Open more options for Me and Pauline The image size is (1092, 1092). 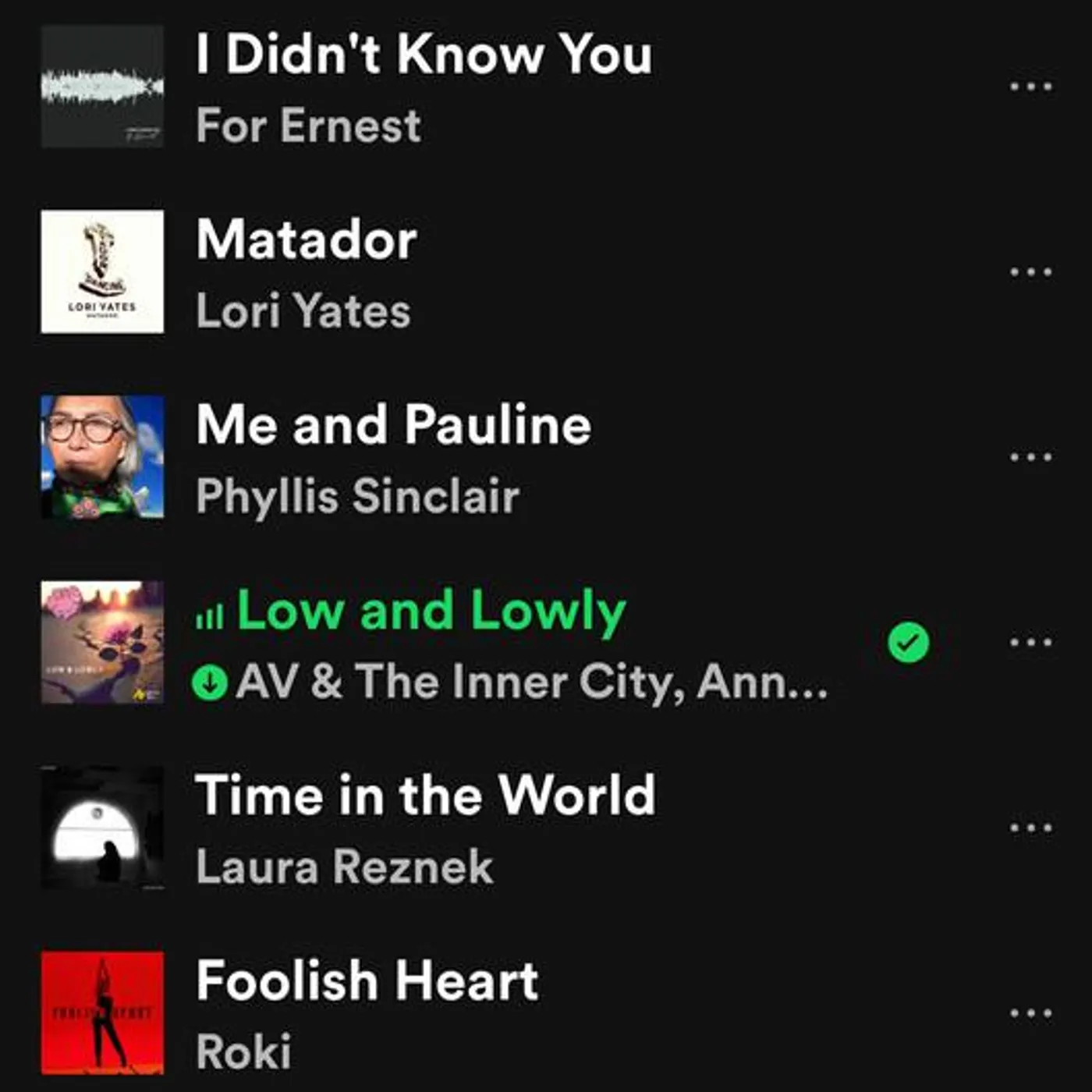pyautogui.click(x=1030, y=457)
